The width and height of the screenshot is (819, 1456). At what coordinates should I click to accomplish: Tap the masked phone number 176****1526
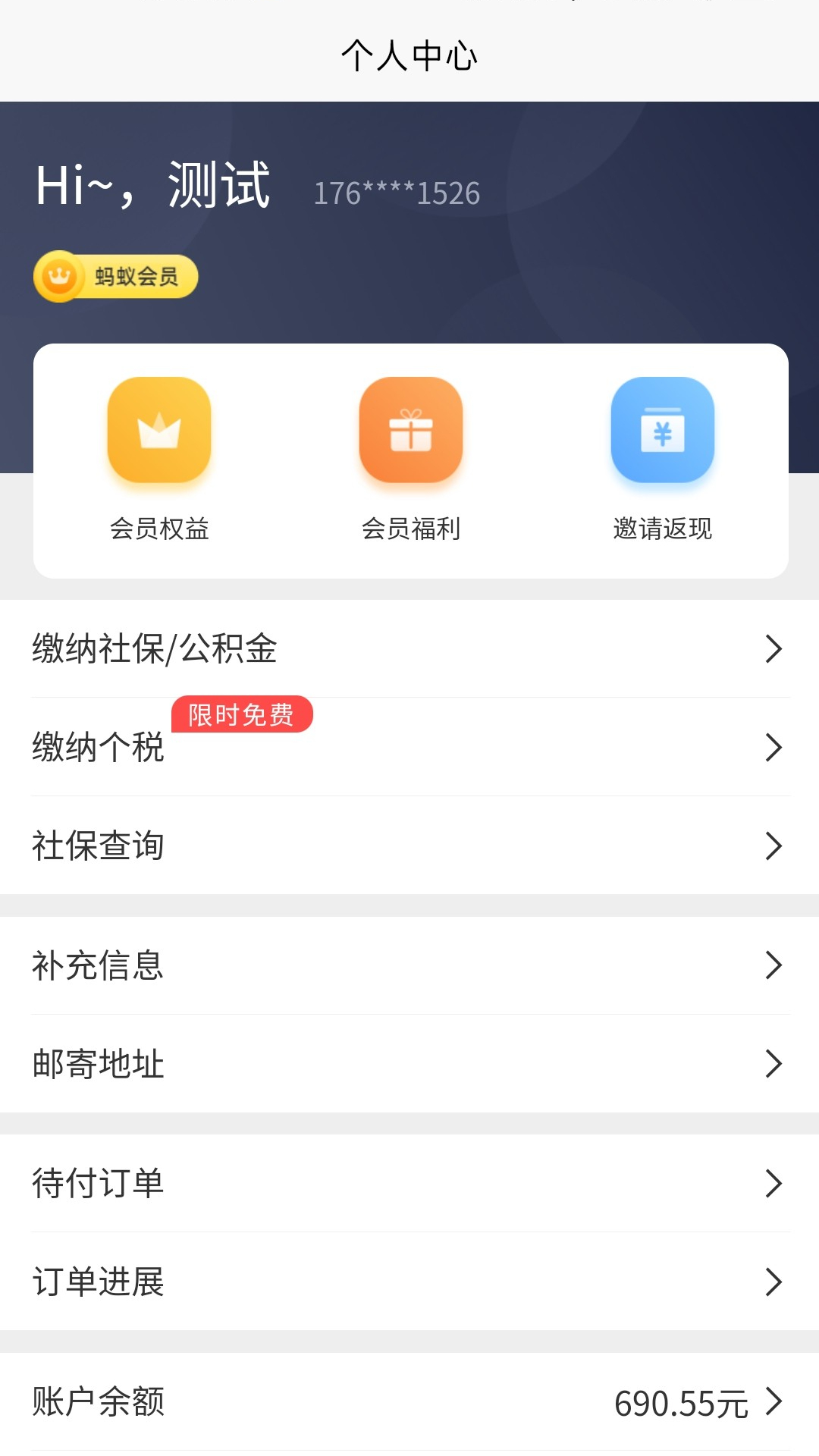[398, 192]
